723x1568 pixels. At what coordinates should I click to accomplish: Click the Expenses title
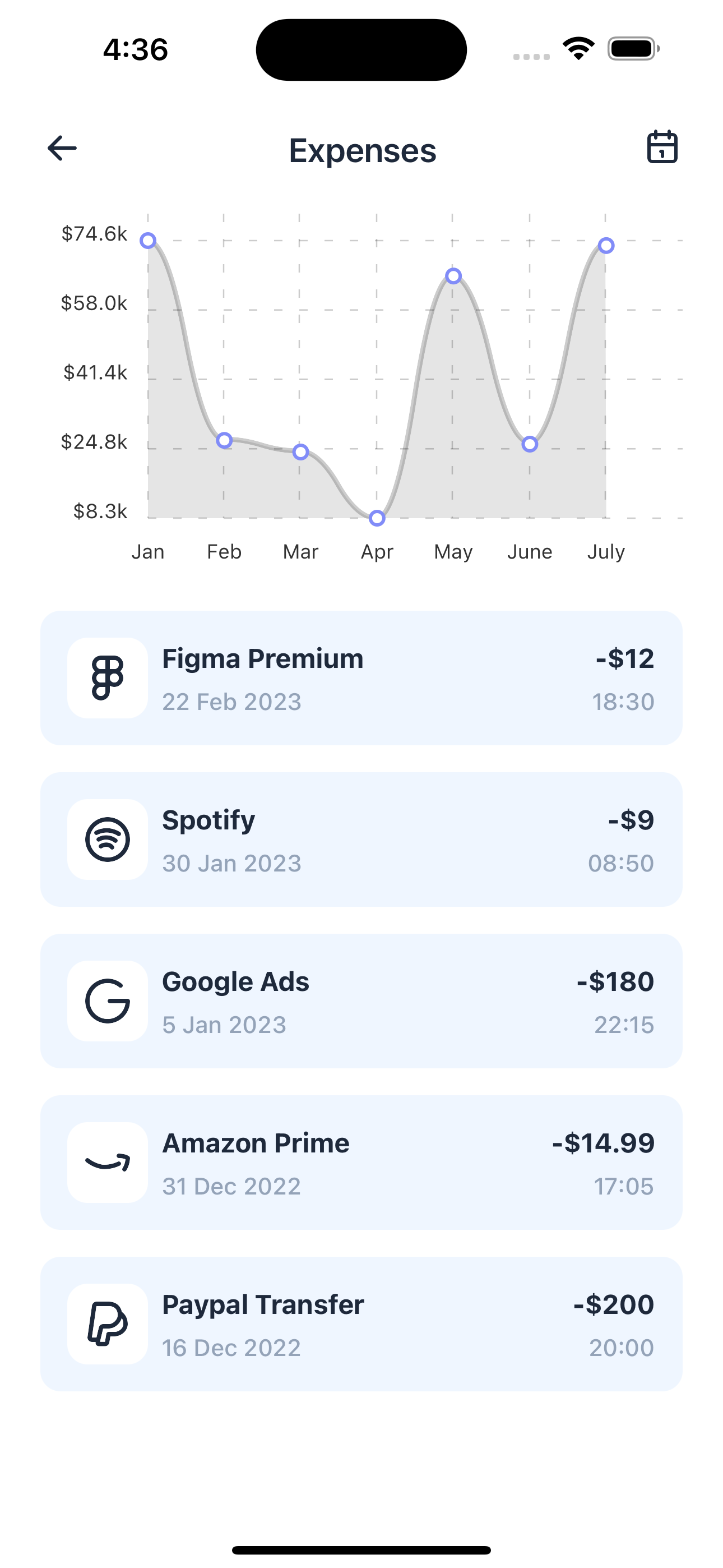coord(361,150)
